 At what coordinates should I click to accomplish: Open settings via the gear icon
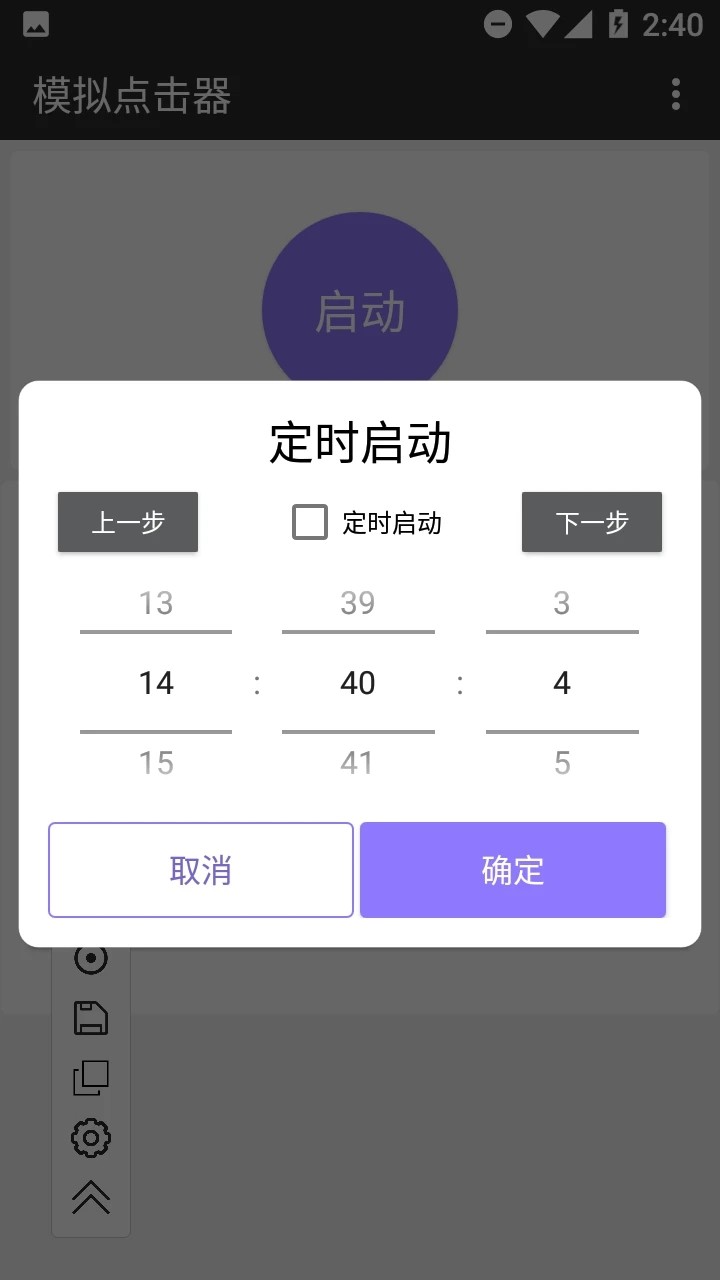click(x=90, y=1137)
